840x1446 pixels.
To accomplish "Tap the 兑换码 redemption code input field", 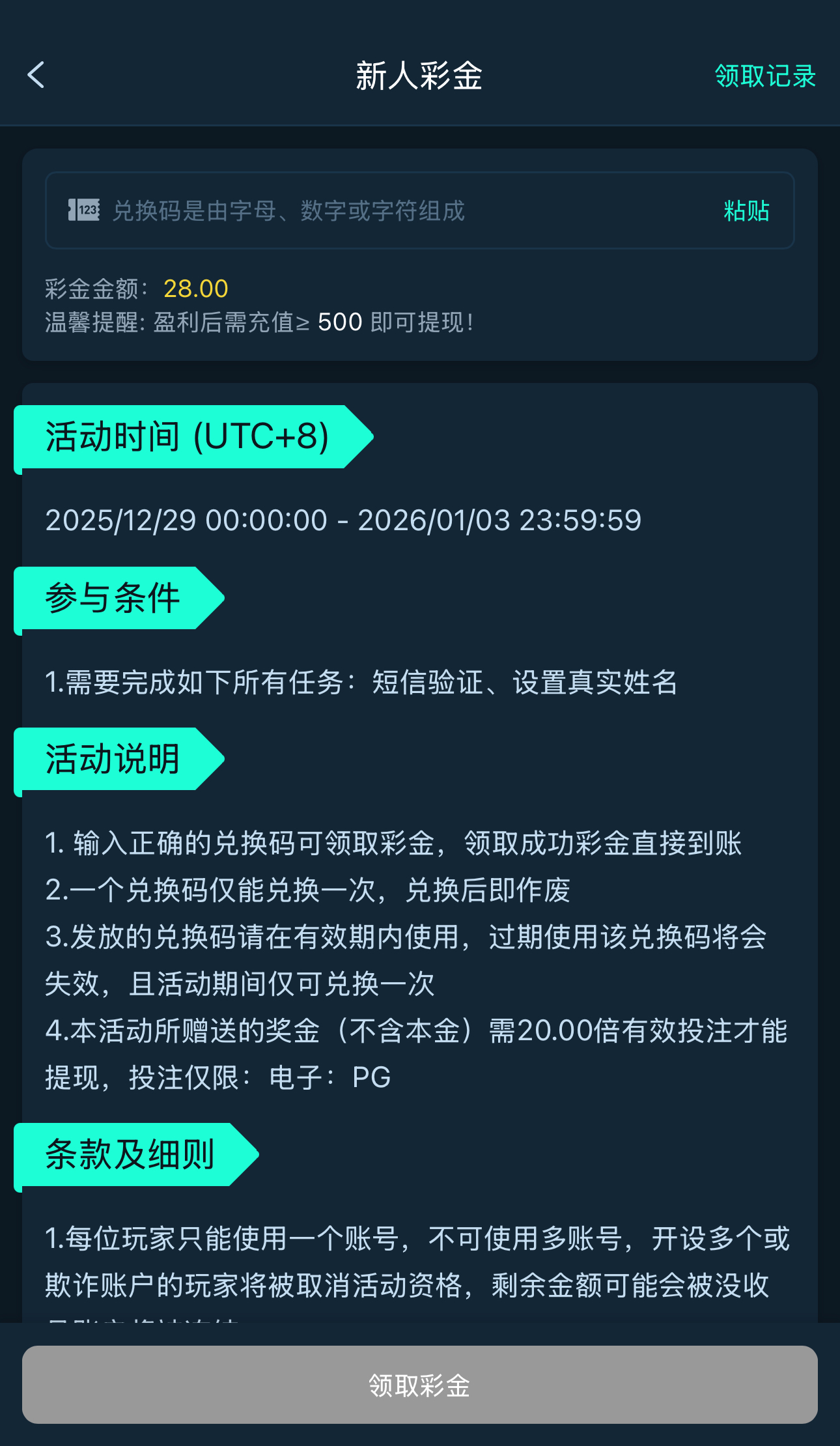I will click(391, 211).
